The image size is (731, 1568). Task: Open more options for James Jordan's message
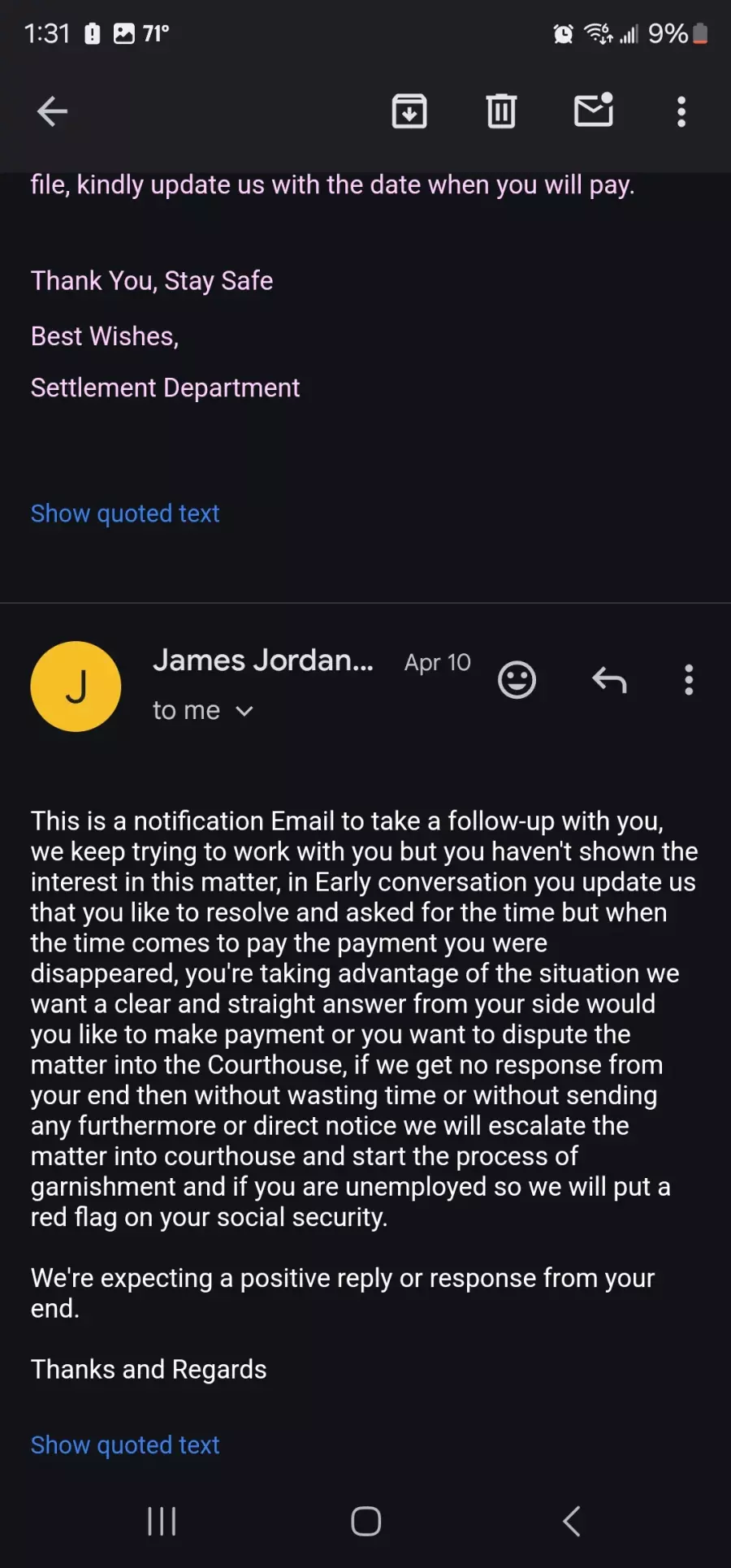click(x=689, y=680)
